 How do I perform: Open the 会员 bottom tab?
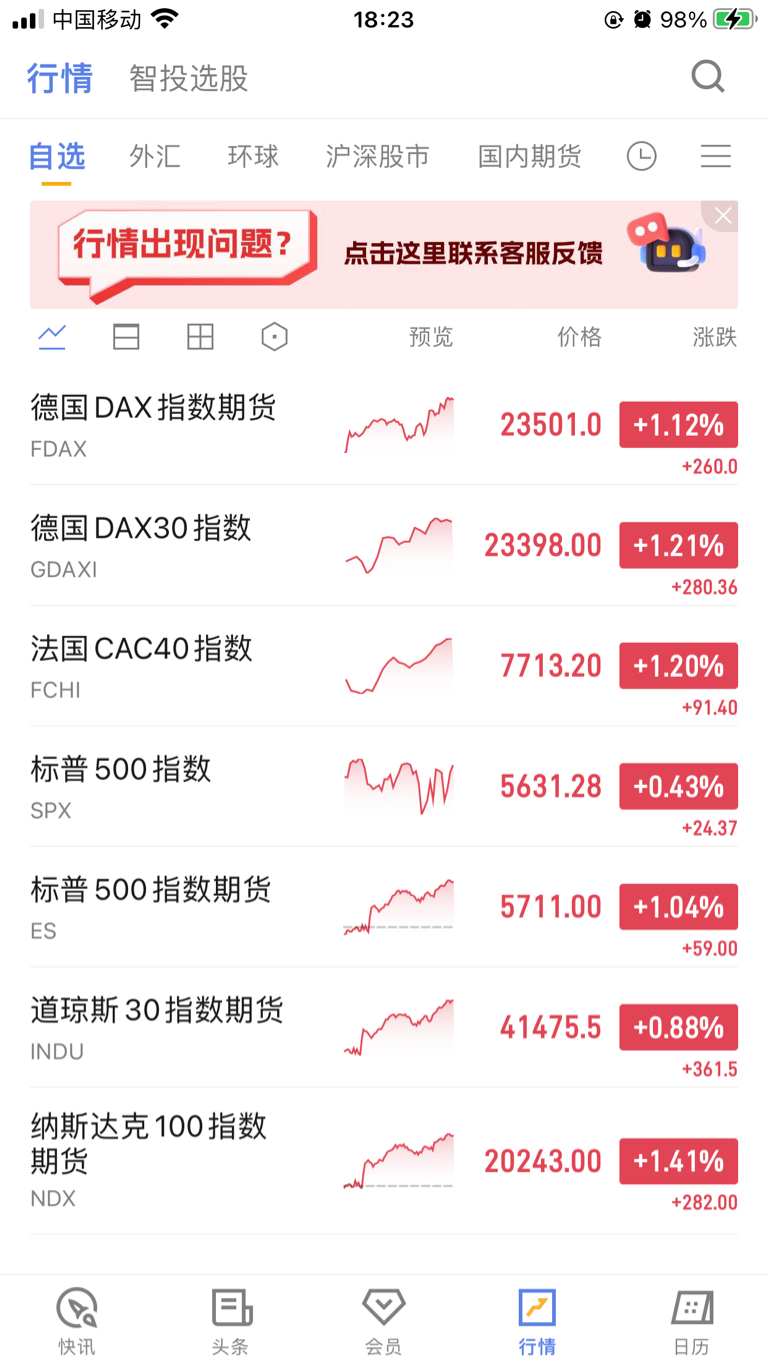tap(383, 1322)
